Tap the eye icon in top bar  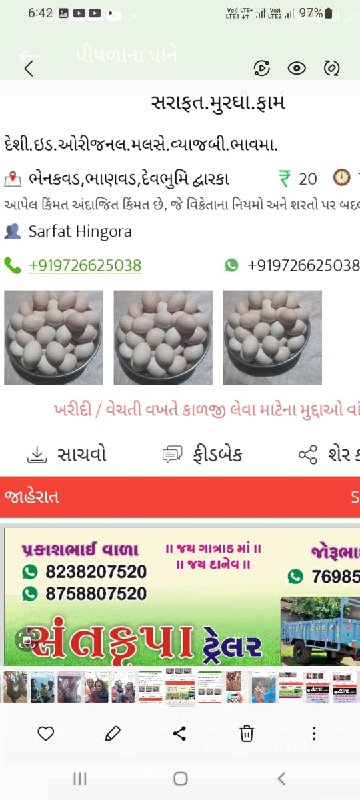297,68
